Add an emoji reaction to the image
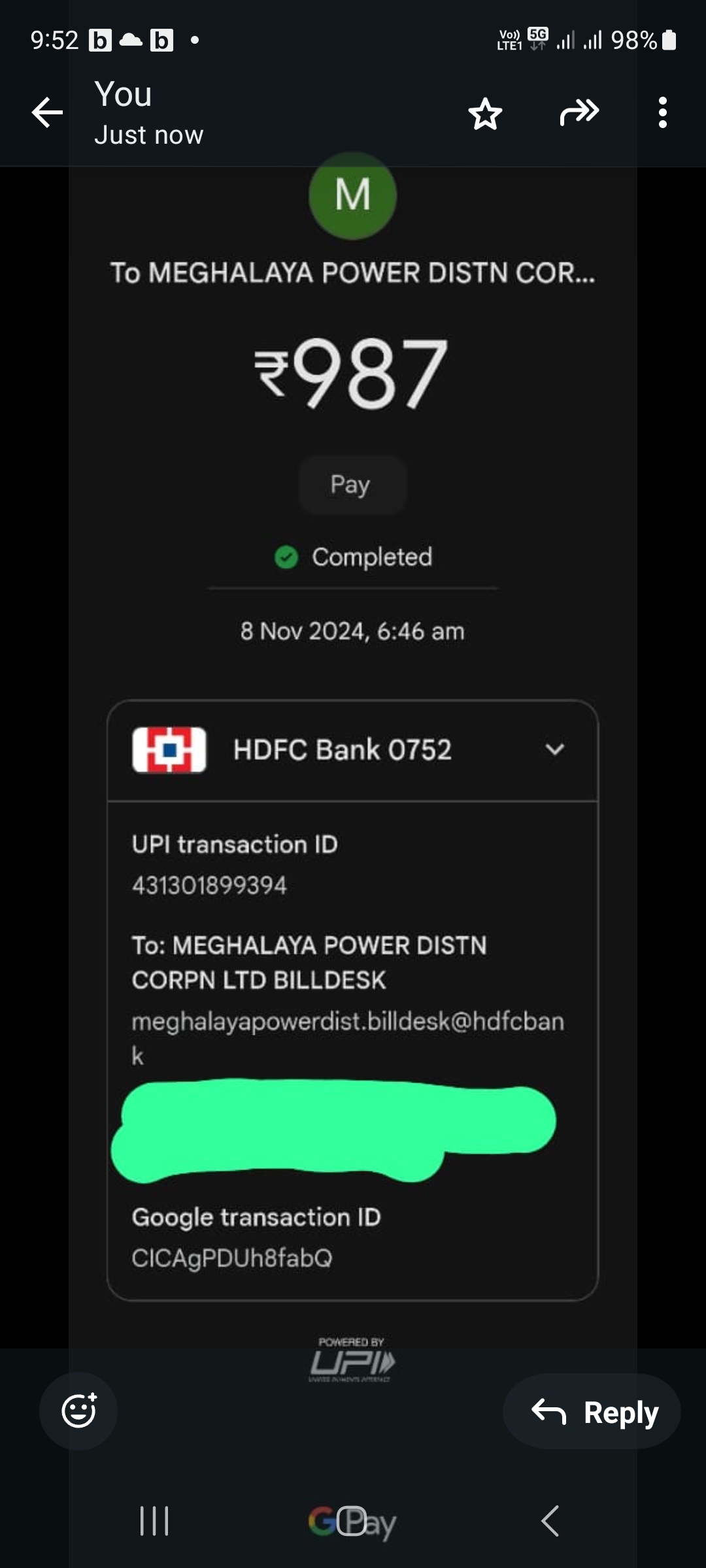Image resolution: width=706 pixels, height=1568 pixels. 78,1411
